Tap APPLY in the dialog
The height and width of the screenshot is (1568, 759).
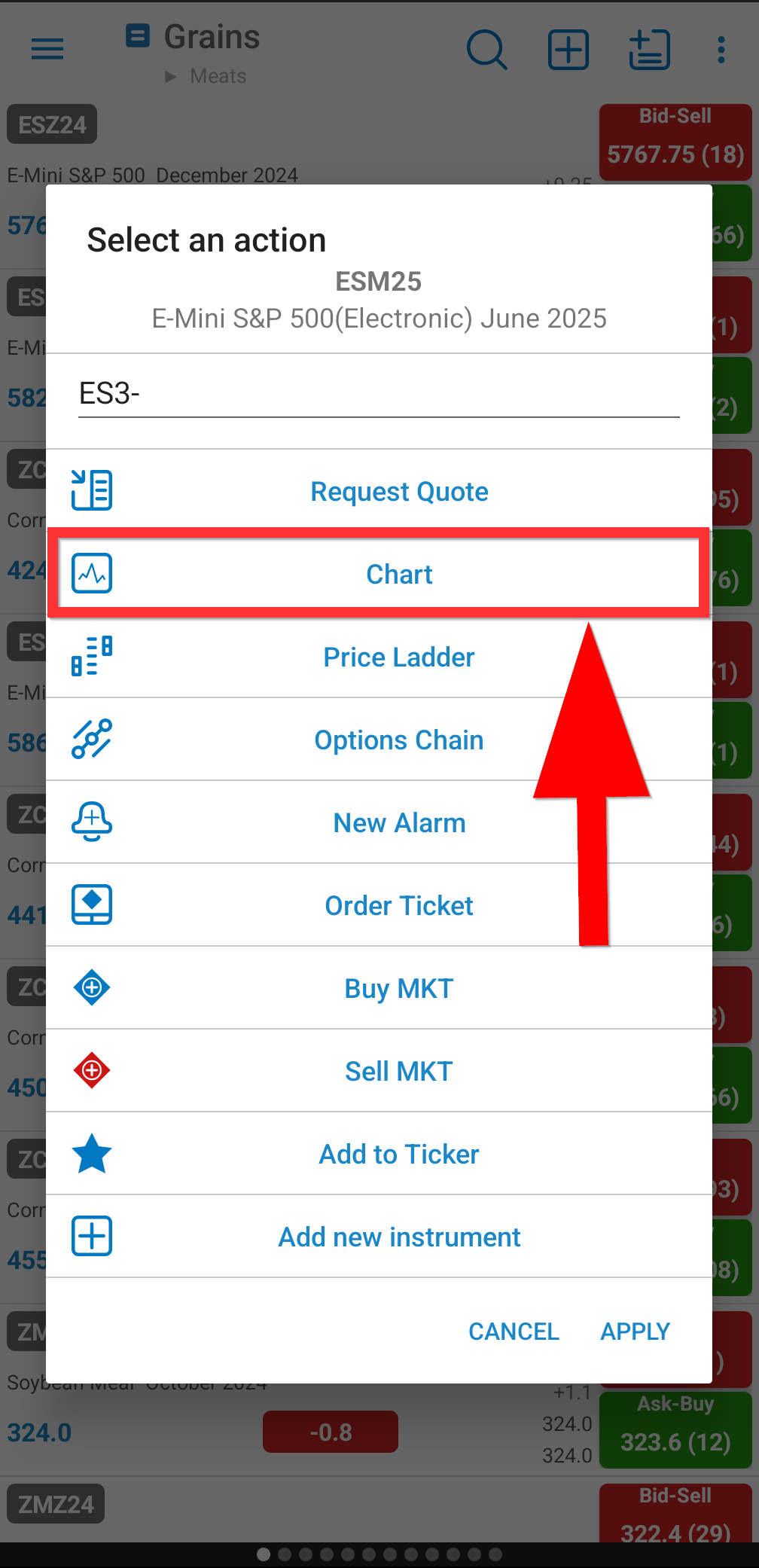coord(635,1332)
